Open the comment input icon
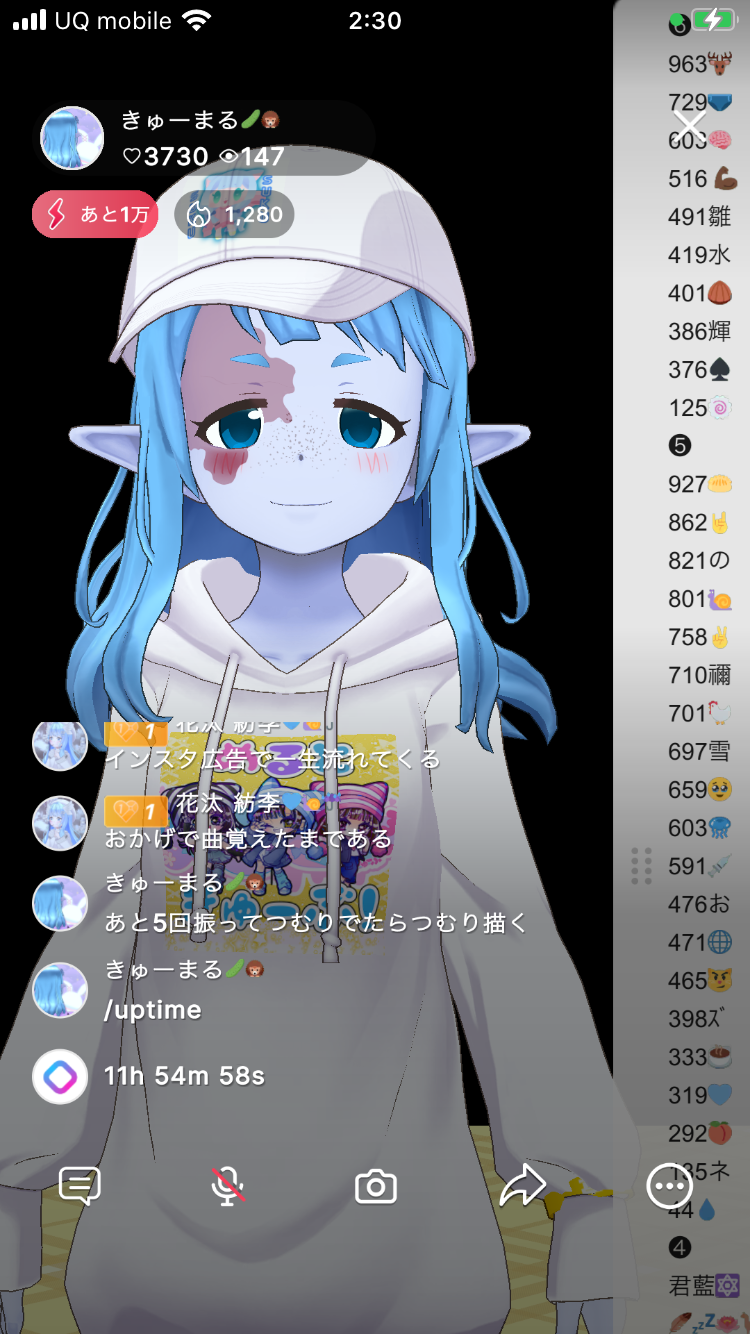Screen dimensions: 750x1334 tap(80, 1186)
